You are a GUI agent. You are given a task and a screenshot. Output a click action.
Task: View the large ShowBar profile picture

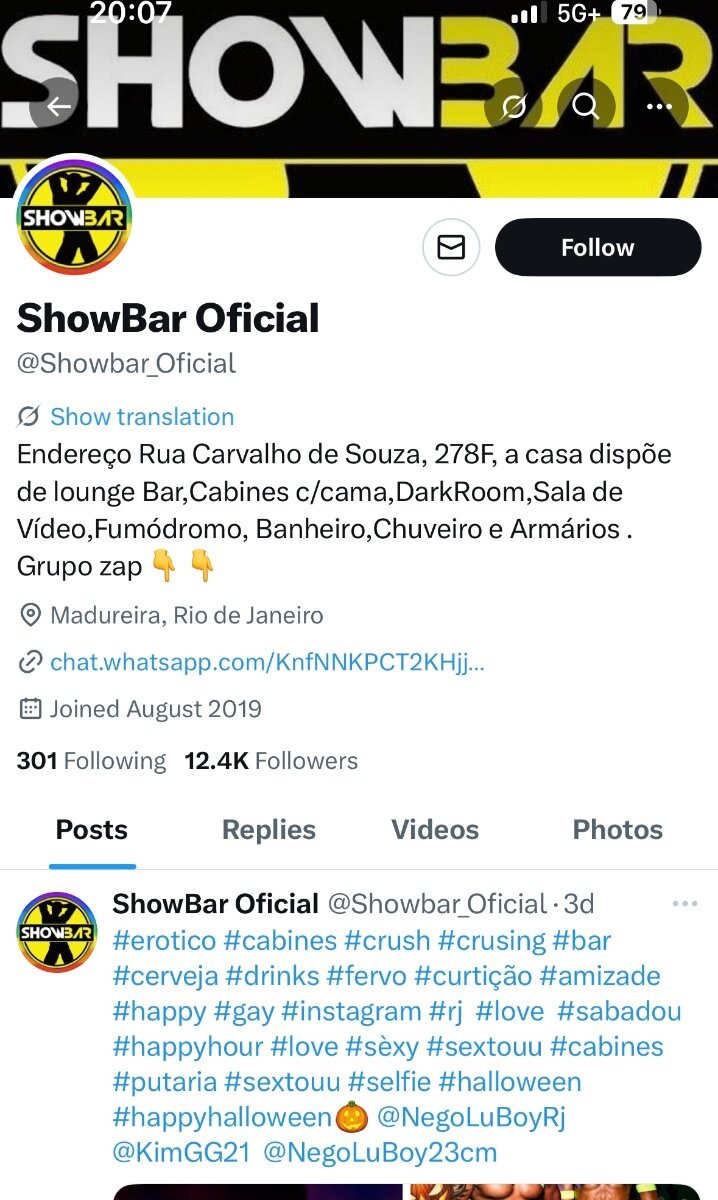pyautogui.click(x=75, y=216)
